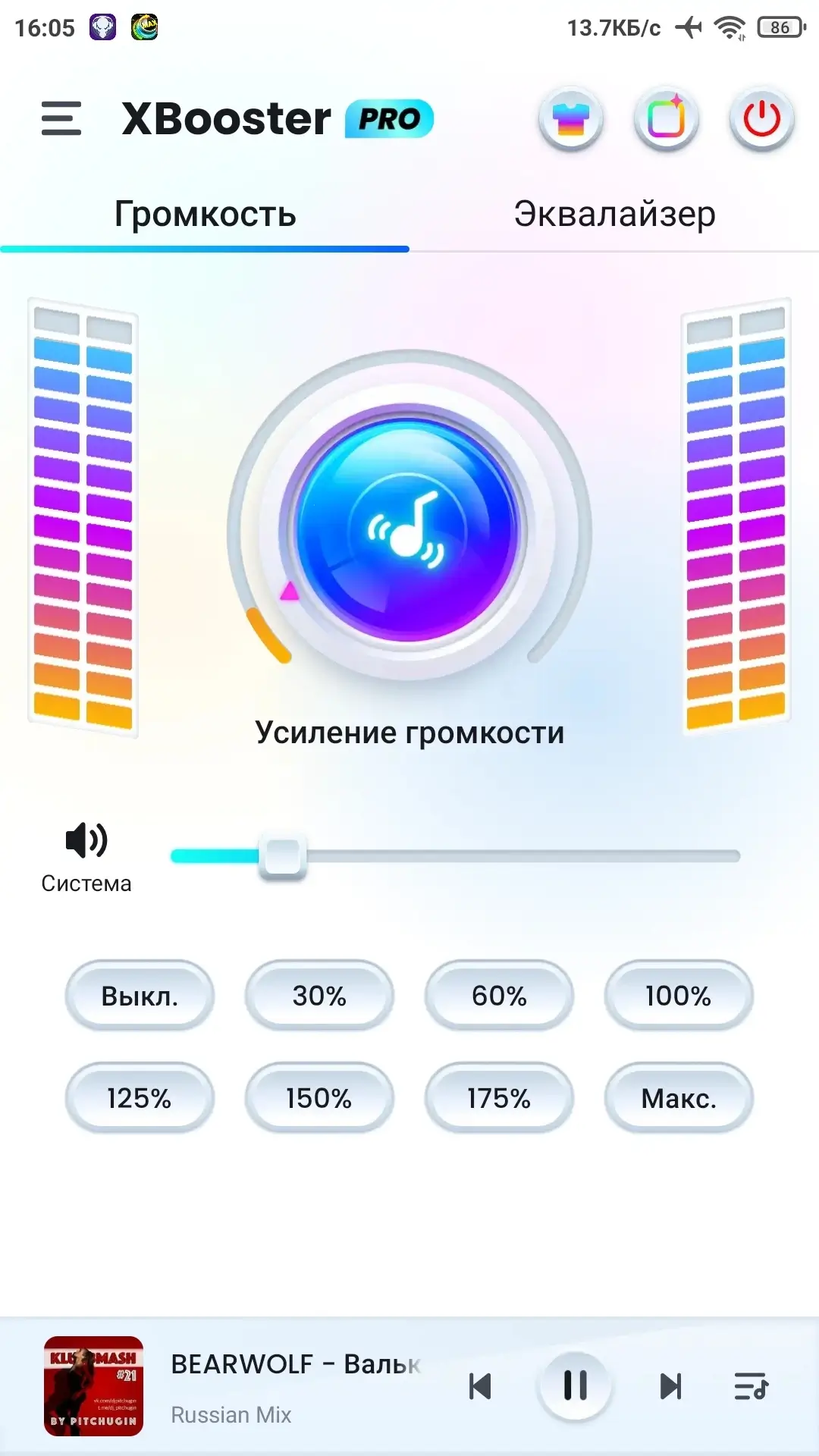Open the themes t-shirt icon

tap(570, 118)
